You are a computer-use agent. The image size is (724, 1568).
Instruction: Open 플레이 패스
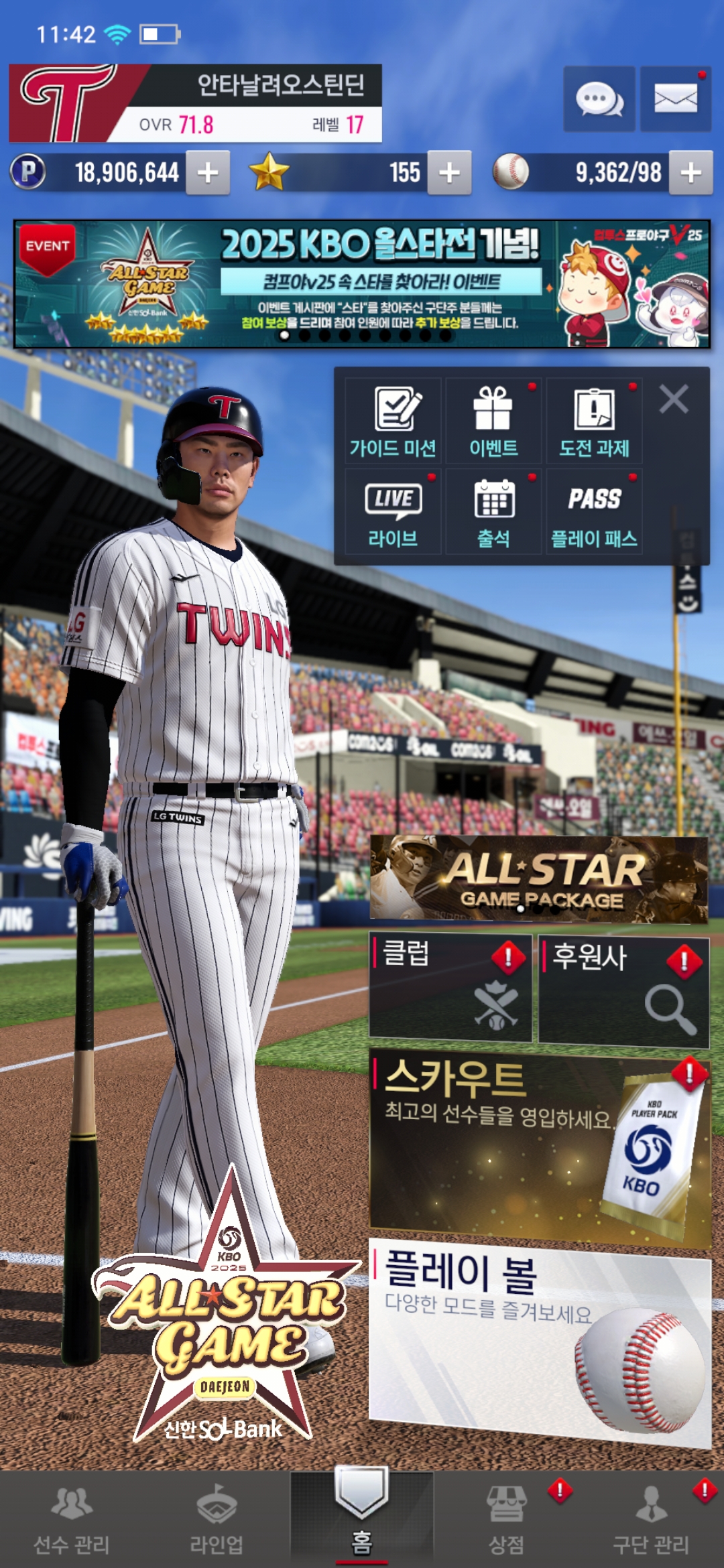coord(594,512)
